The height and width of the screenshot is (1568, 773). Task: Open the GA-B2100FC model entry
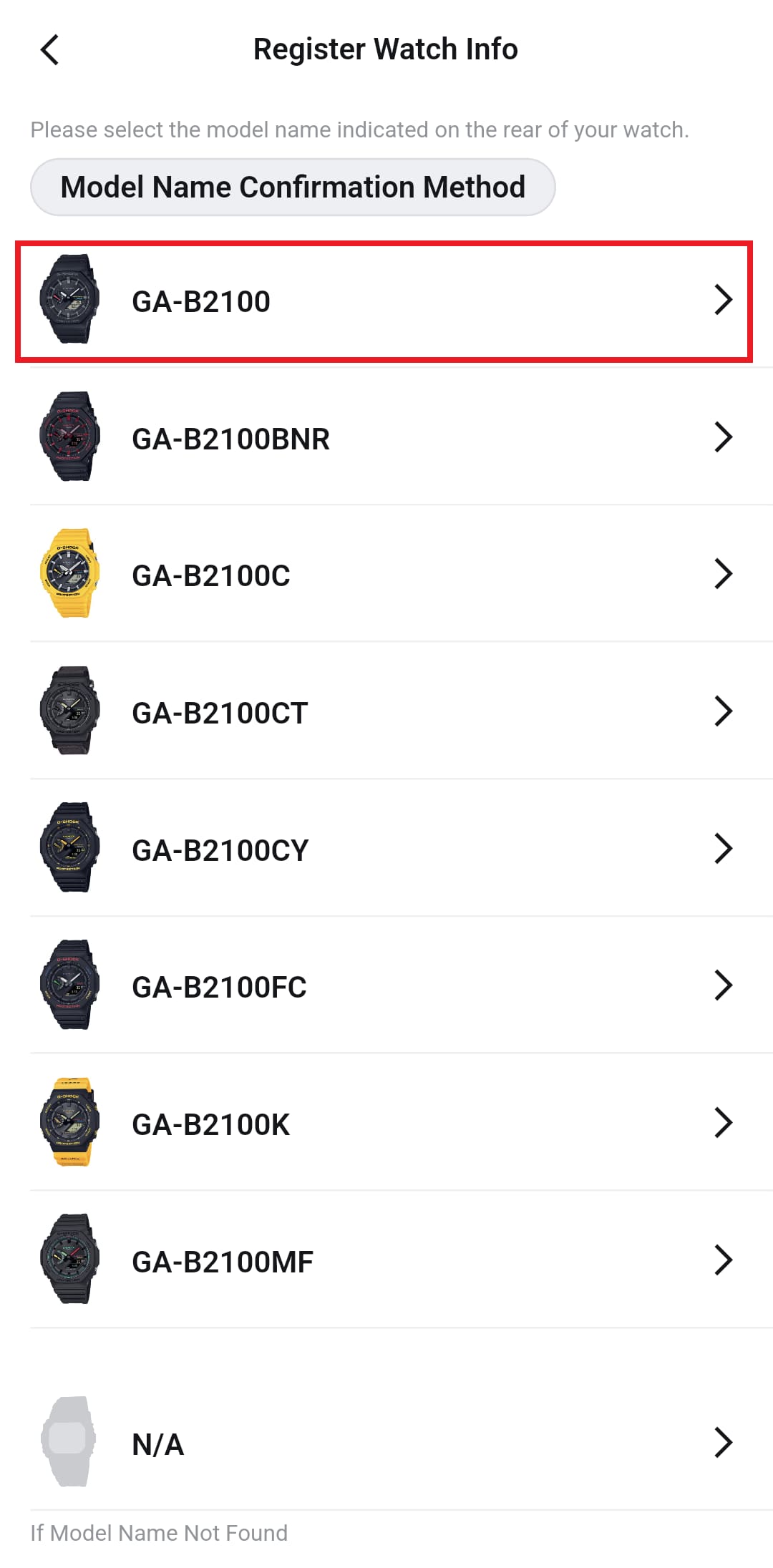click(386, 986)
